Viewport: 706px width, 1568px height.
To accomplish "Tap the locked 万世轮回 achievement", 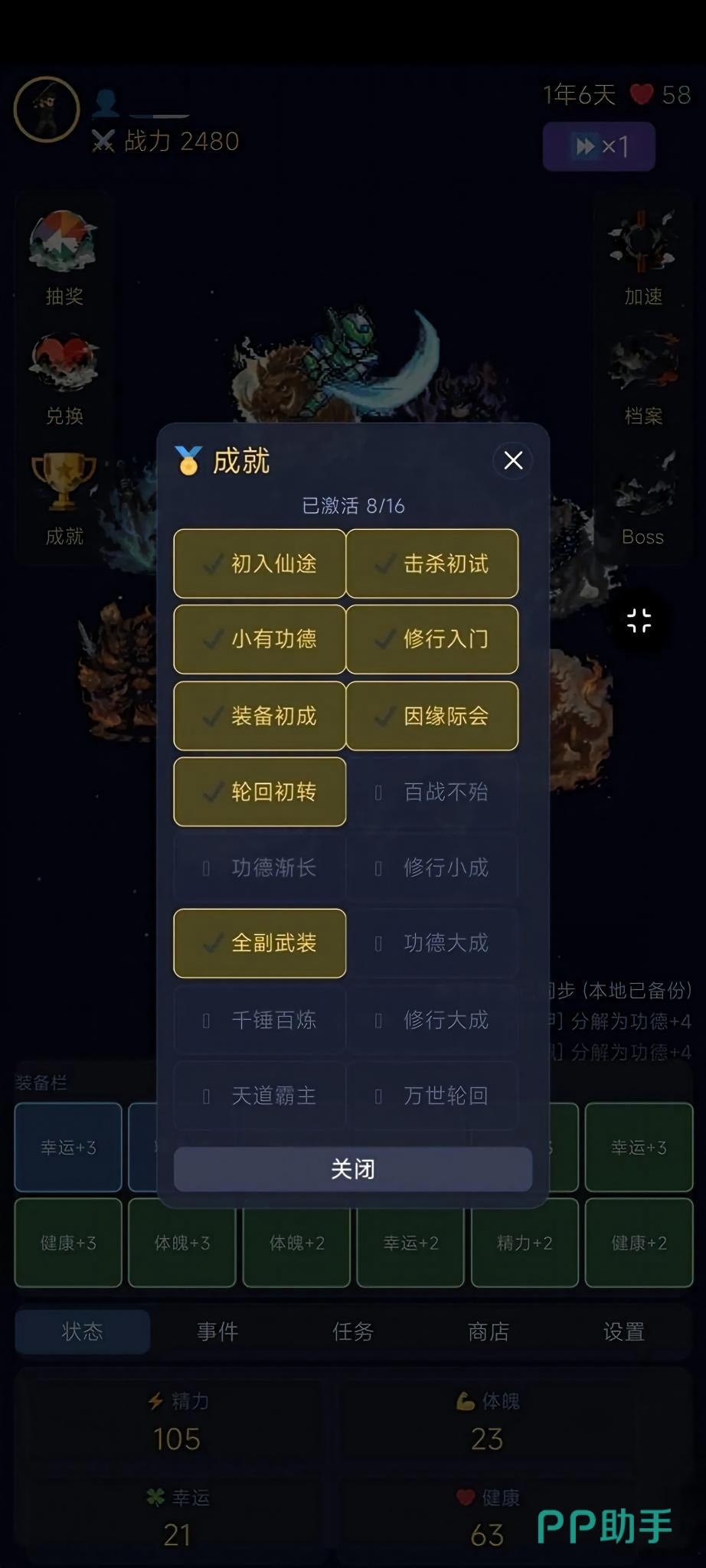I will [x=432, y=1096].
